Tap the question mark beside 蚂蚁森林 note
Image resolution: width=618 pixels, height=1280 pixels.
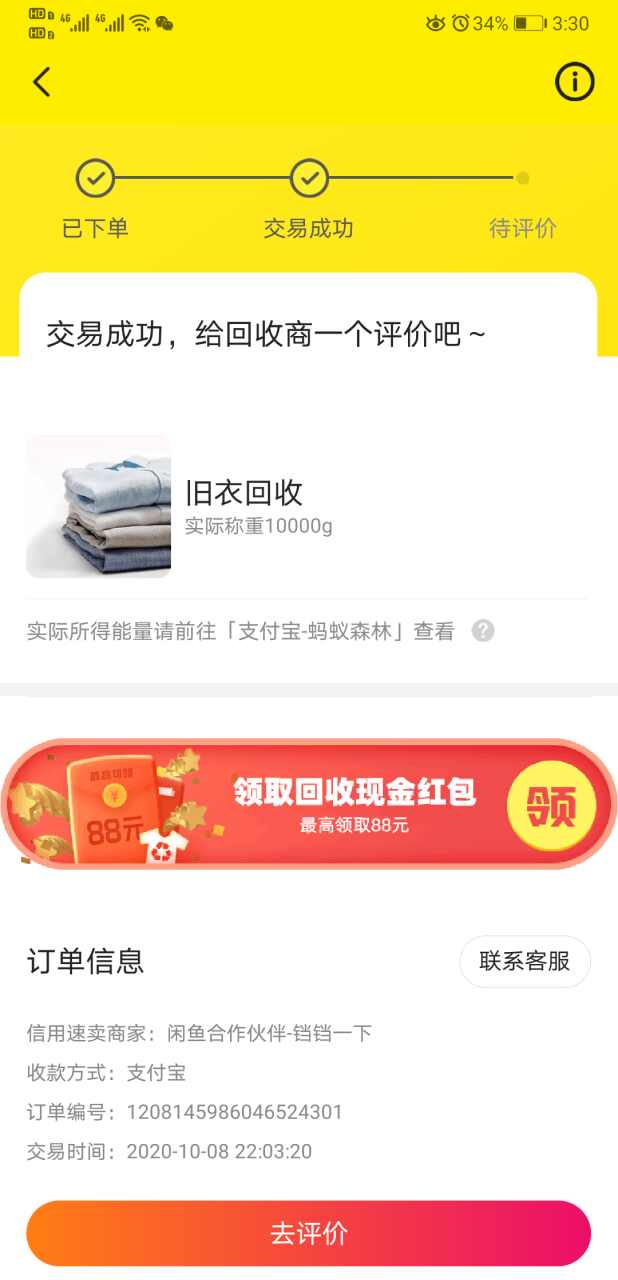click(x=483, y=631)
